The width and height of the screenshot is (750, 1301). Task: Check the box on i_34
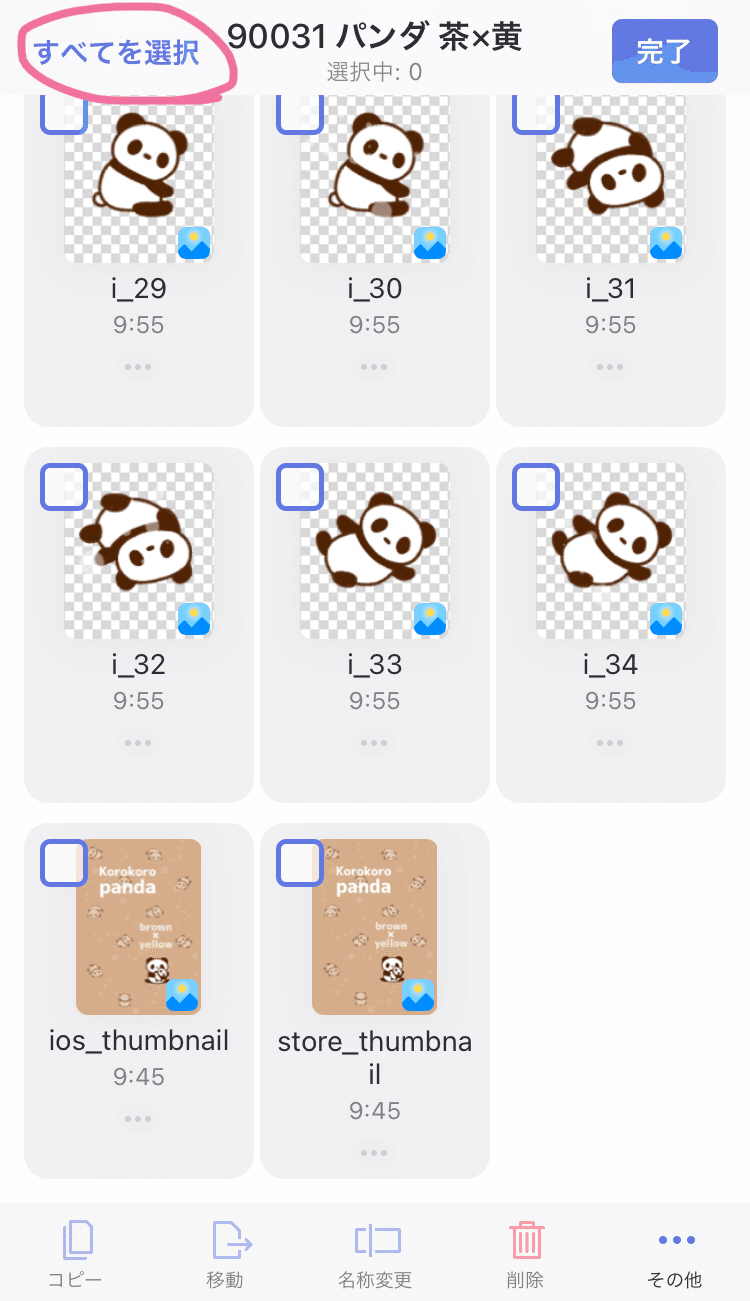(x=536, y=487)
